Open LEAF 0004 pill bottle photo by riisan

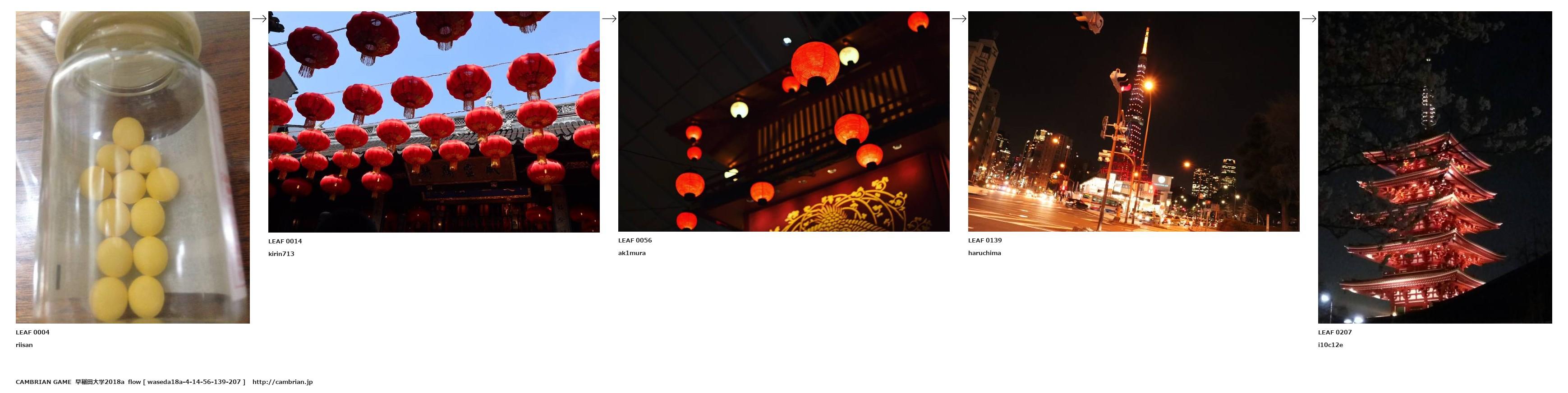coord(133,167)
